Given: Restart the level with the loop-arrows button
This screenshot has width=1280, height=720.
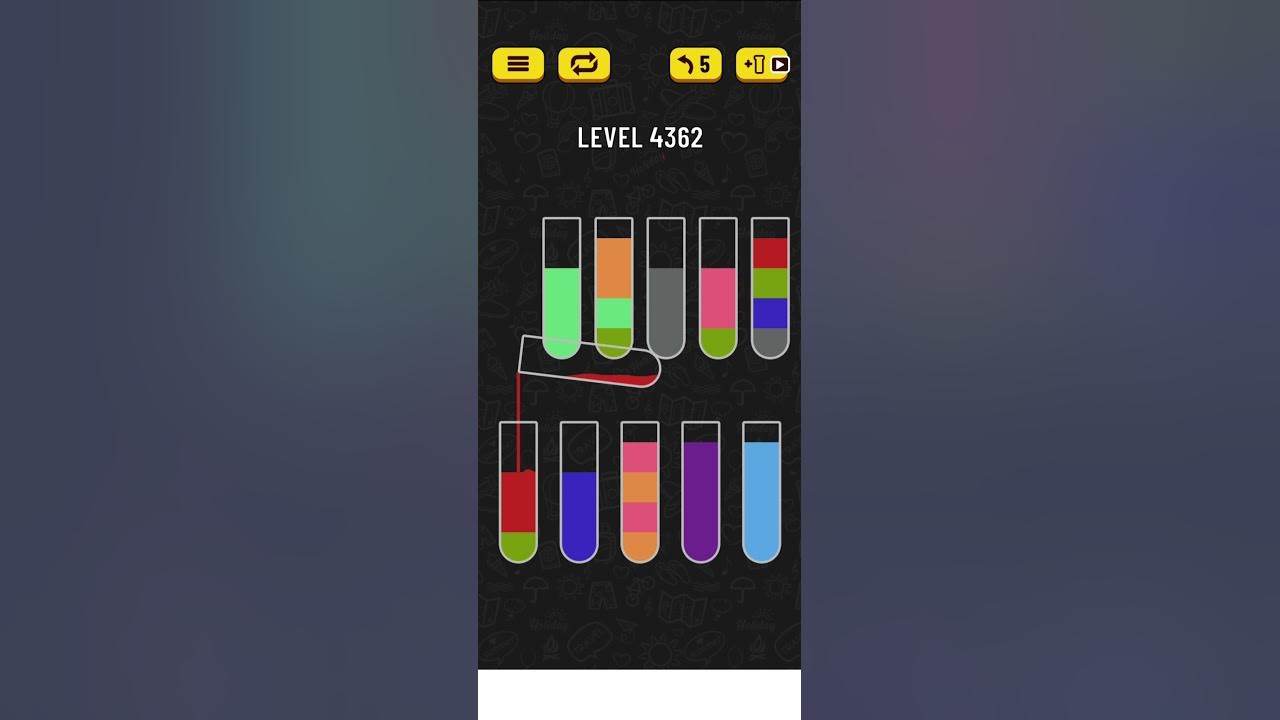Looking at the screenshot, I should [584, 64].
